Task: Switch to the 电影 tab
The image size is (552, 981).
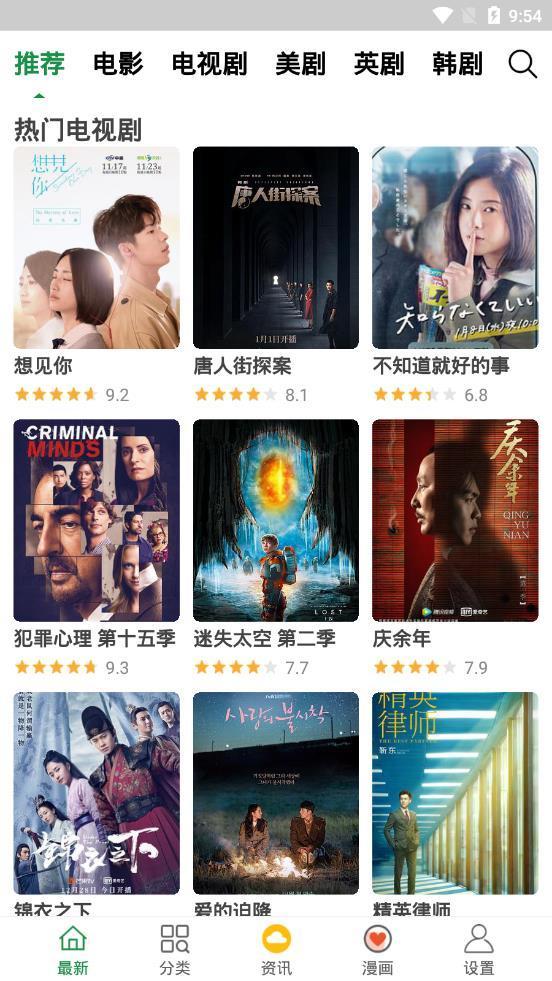Action: [118, 64]
